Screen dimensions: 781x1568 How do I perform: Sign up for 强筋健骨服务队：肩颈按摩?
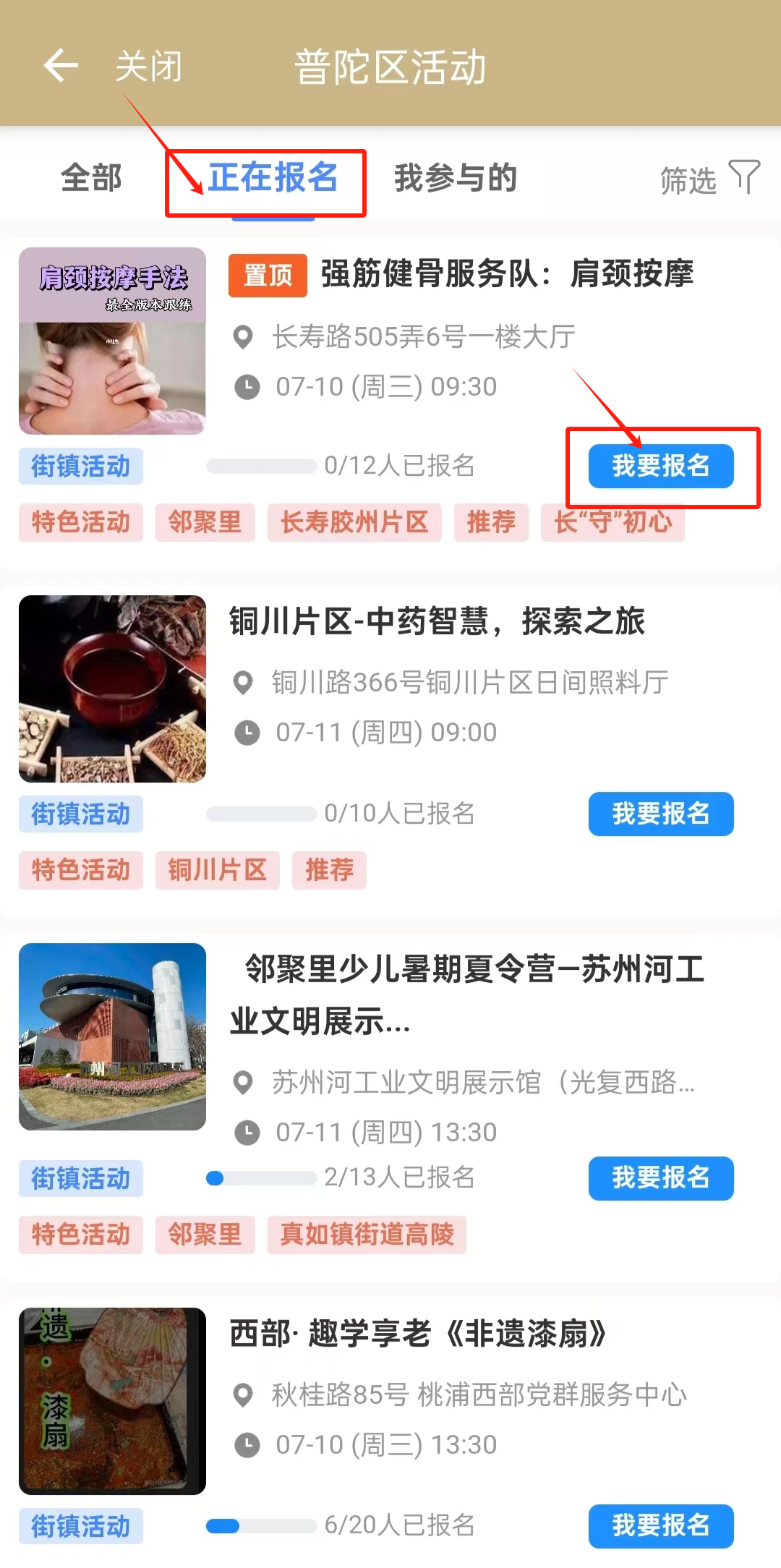point(660,466)
